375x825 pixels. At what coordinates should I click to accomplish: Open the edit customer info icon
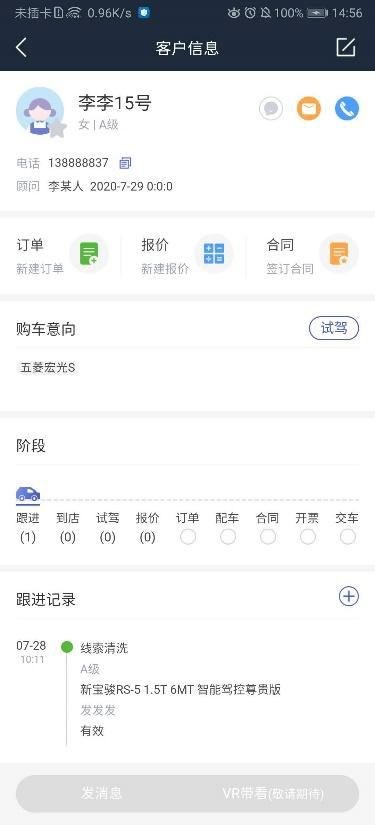click(346, 47)
